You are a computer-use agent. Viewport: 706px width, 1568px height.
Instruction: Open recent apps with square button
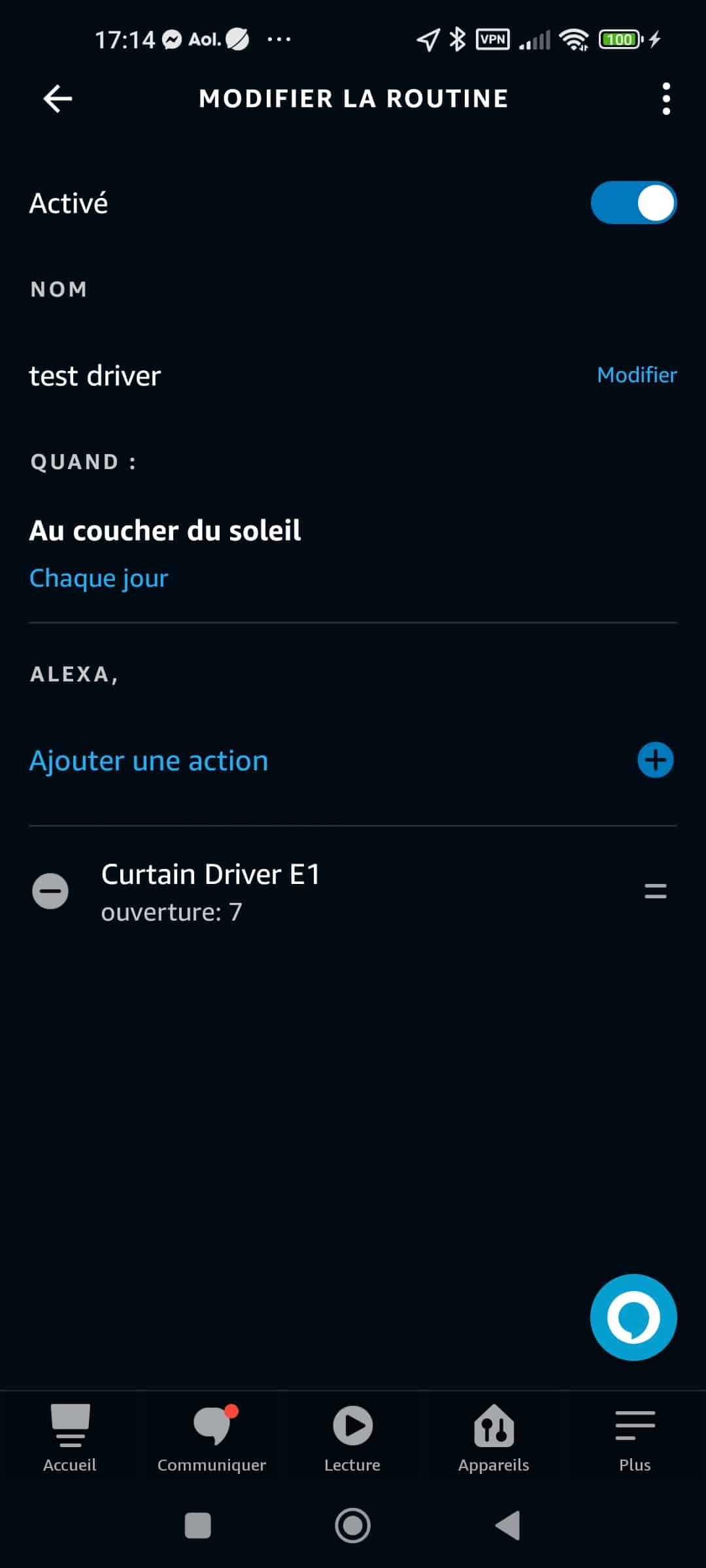197,1526
